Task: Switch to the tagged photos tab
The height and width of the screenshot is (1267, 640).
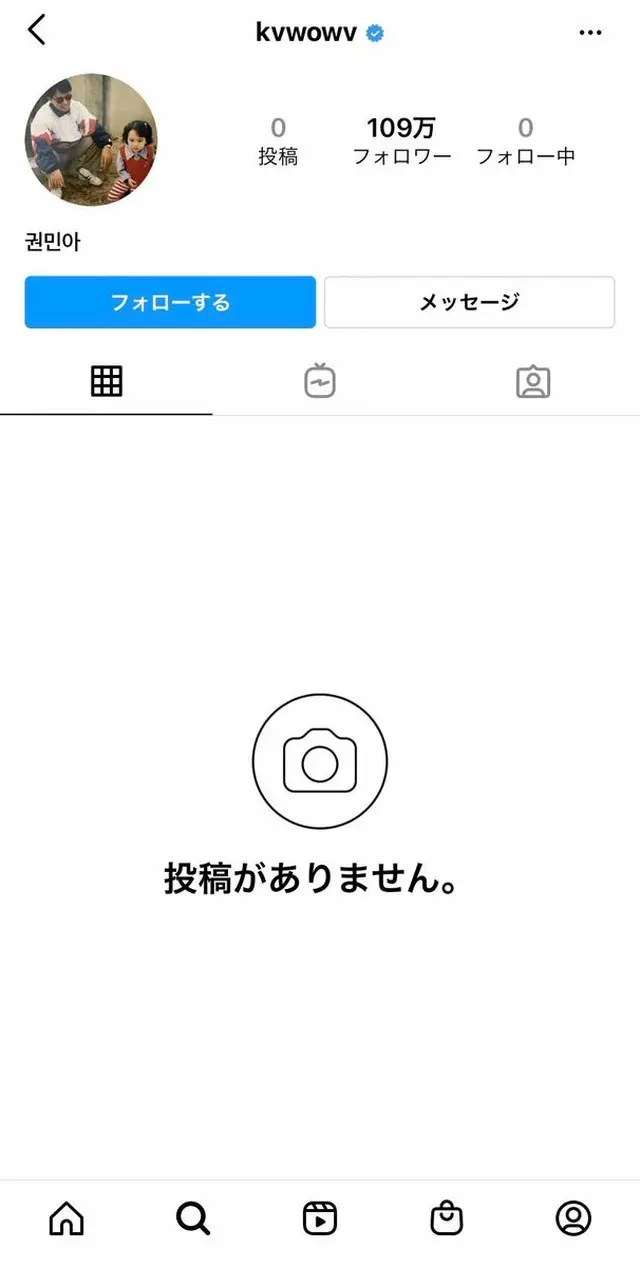Action: click(533, 381)
